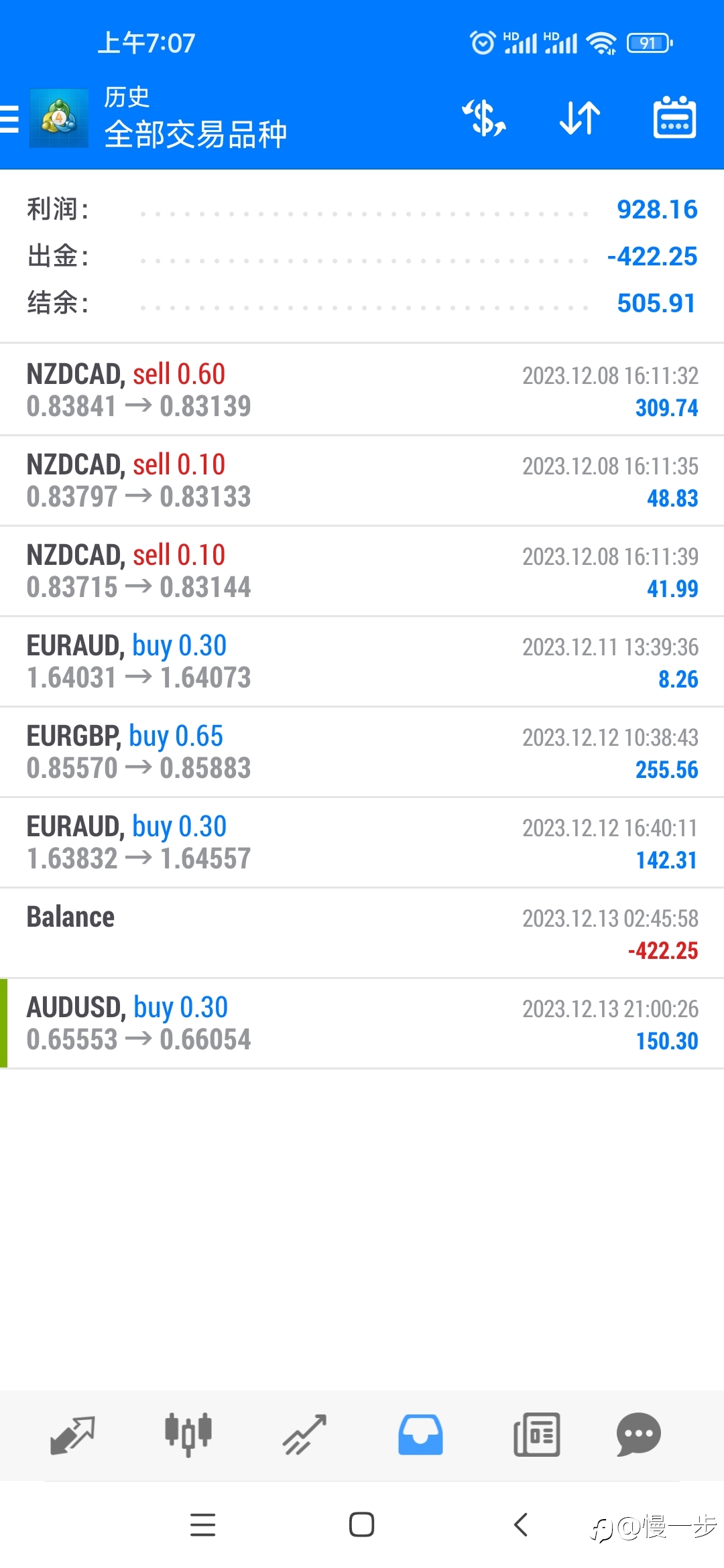Open the side drawer menu
Image resolution: width=724 pixels, height=1568 pixels.
click(9, 119)
